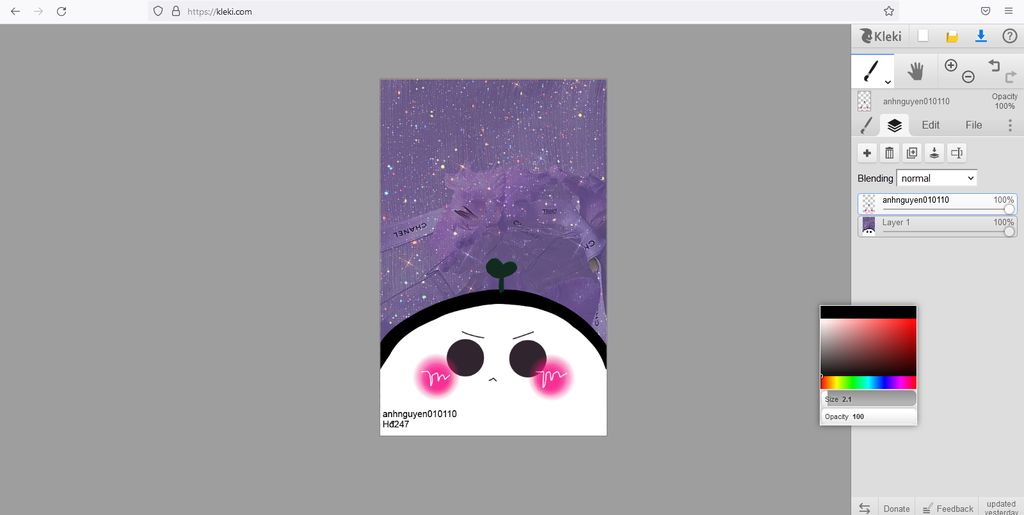The width and height of the screenshot is (1024, 515).
Task: Select the brush tool
Action: (871, 70)
